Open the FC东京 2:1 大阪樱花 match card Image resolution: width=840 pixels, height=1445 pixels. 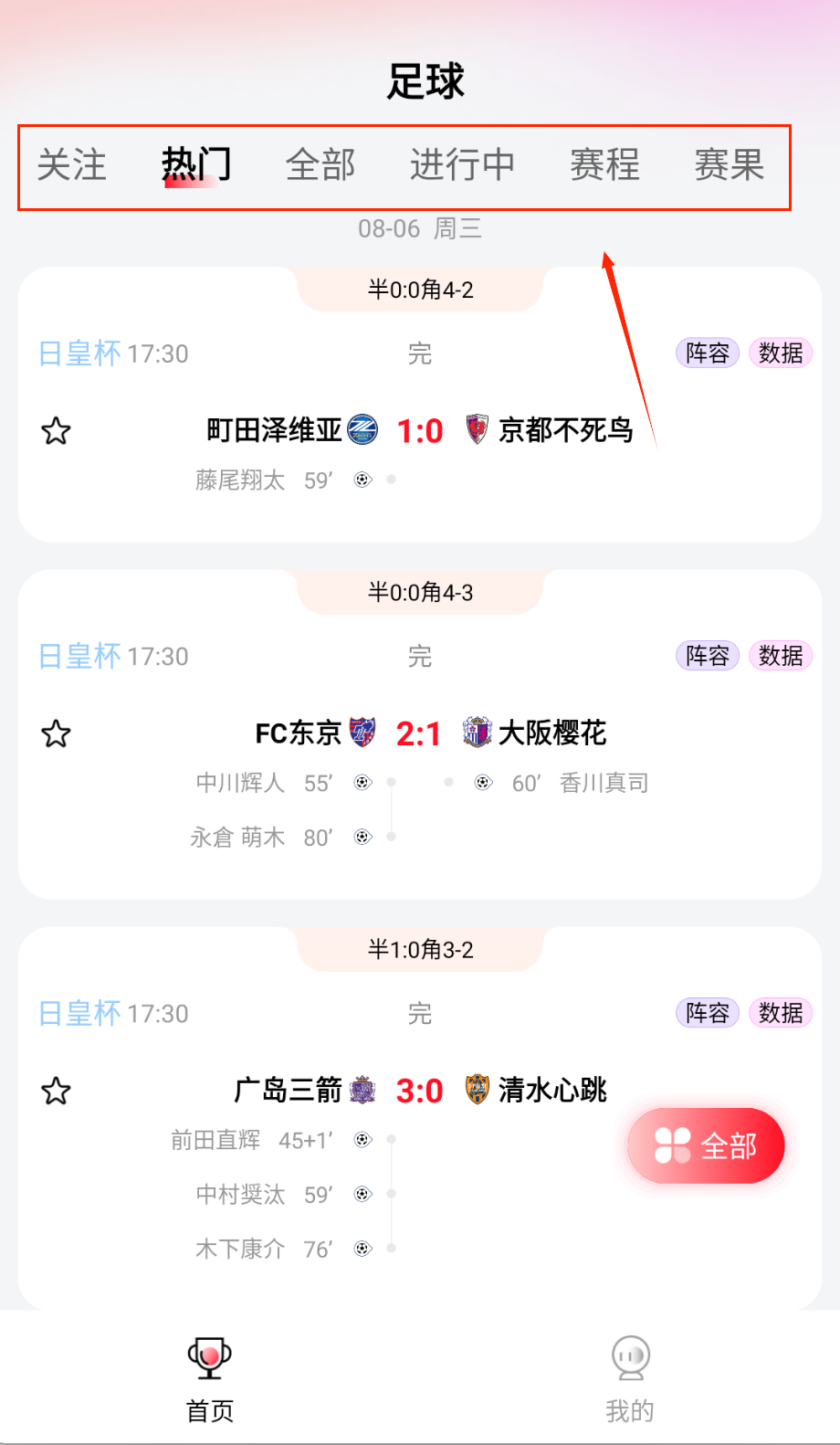pos(420,733)
